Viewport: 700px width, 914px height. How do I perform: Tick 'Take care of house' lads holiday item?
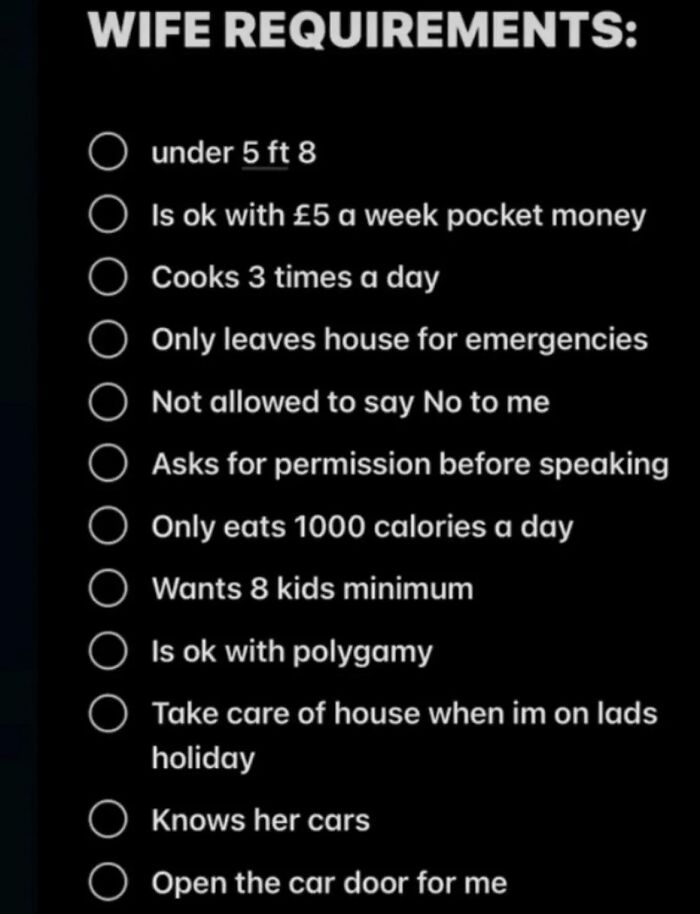coord(107,714)
